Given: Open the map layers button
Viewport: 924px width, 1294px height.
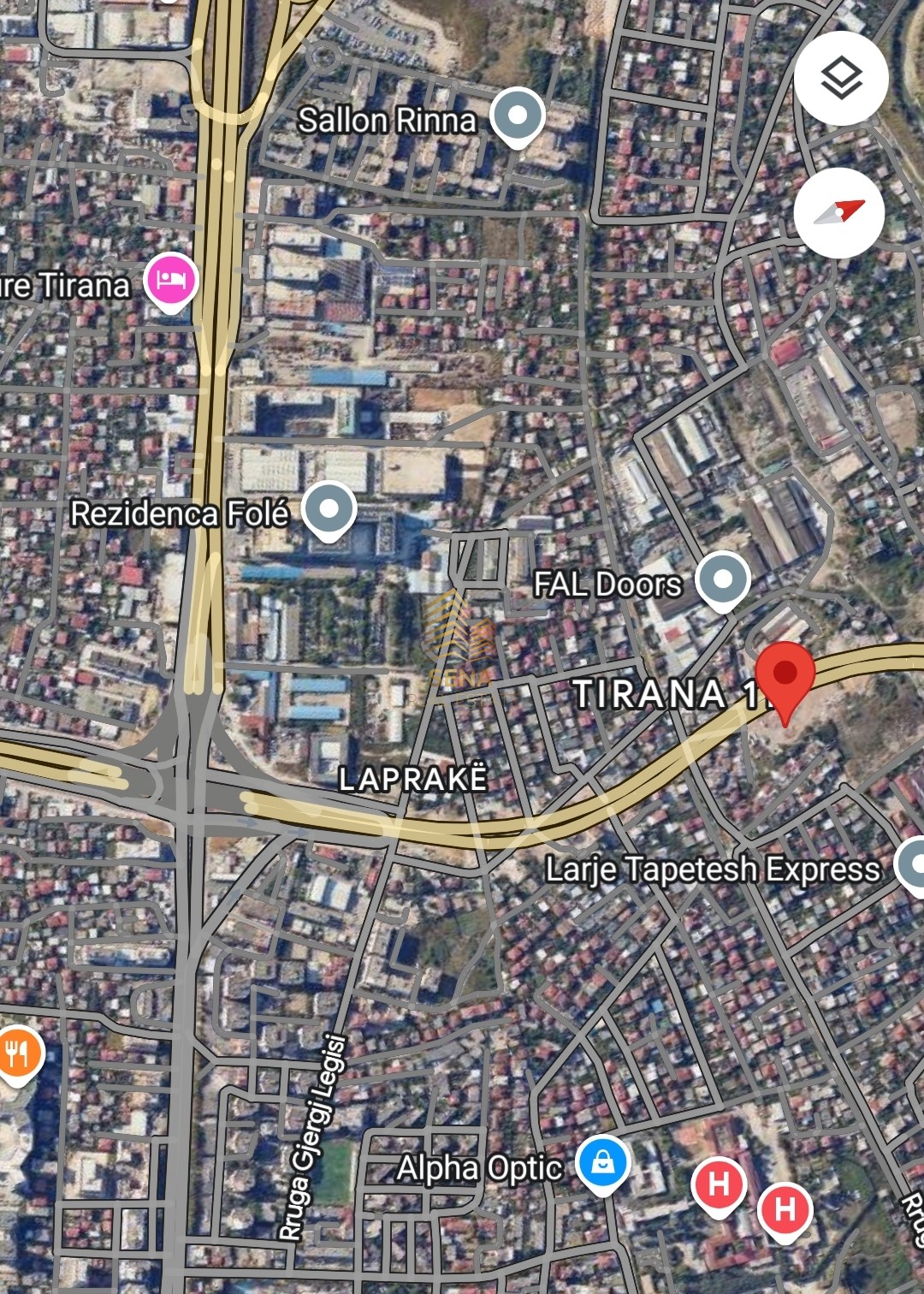Looking at the screenshot, I should coord(841,79).
